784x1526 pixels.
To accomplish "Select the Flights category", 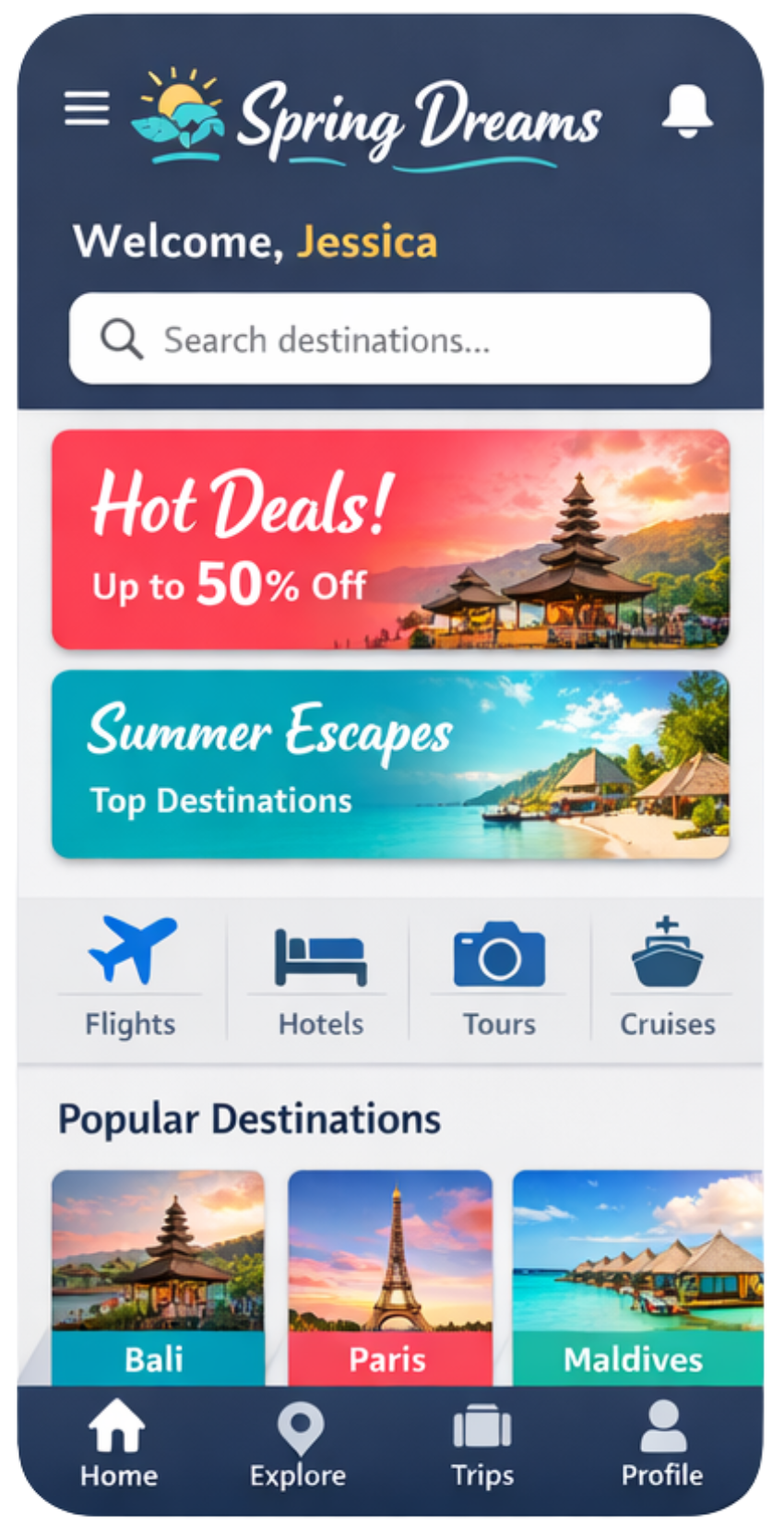I will pos(131,975).
